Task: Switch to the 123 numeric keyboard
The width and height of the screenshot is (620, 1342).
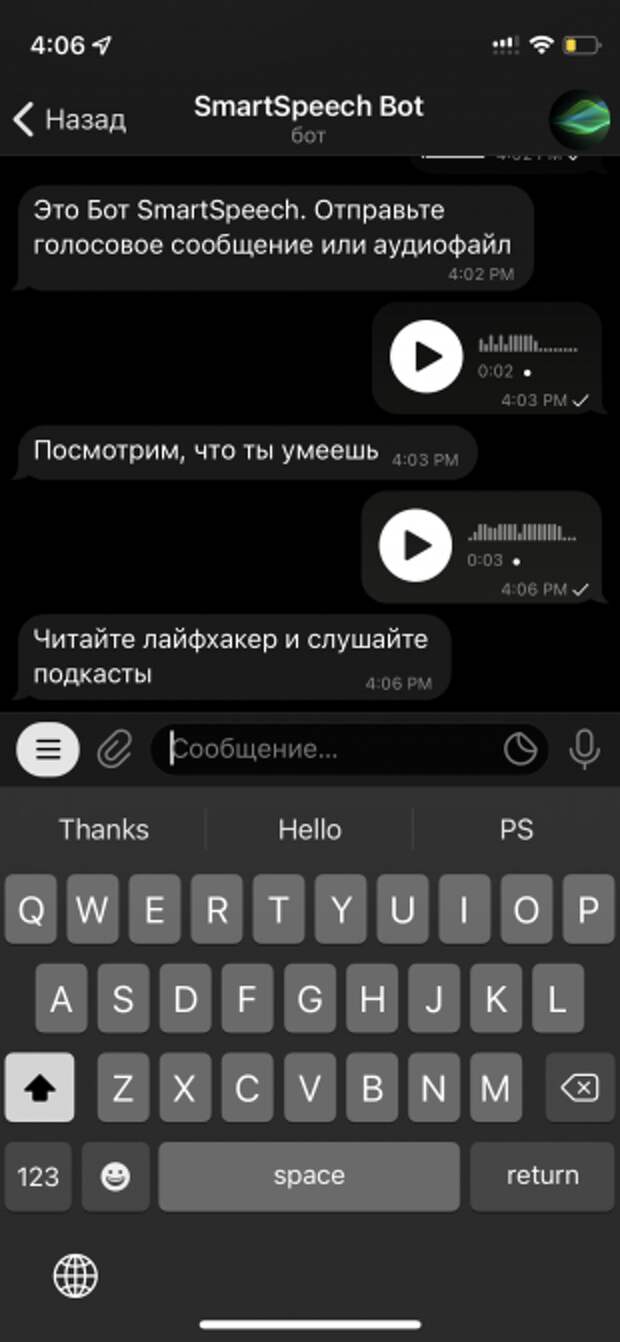Action: (x=38, y=1177)
